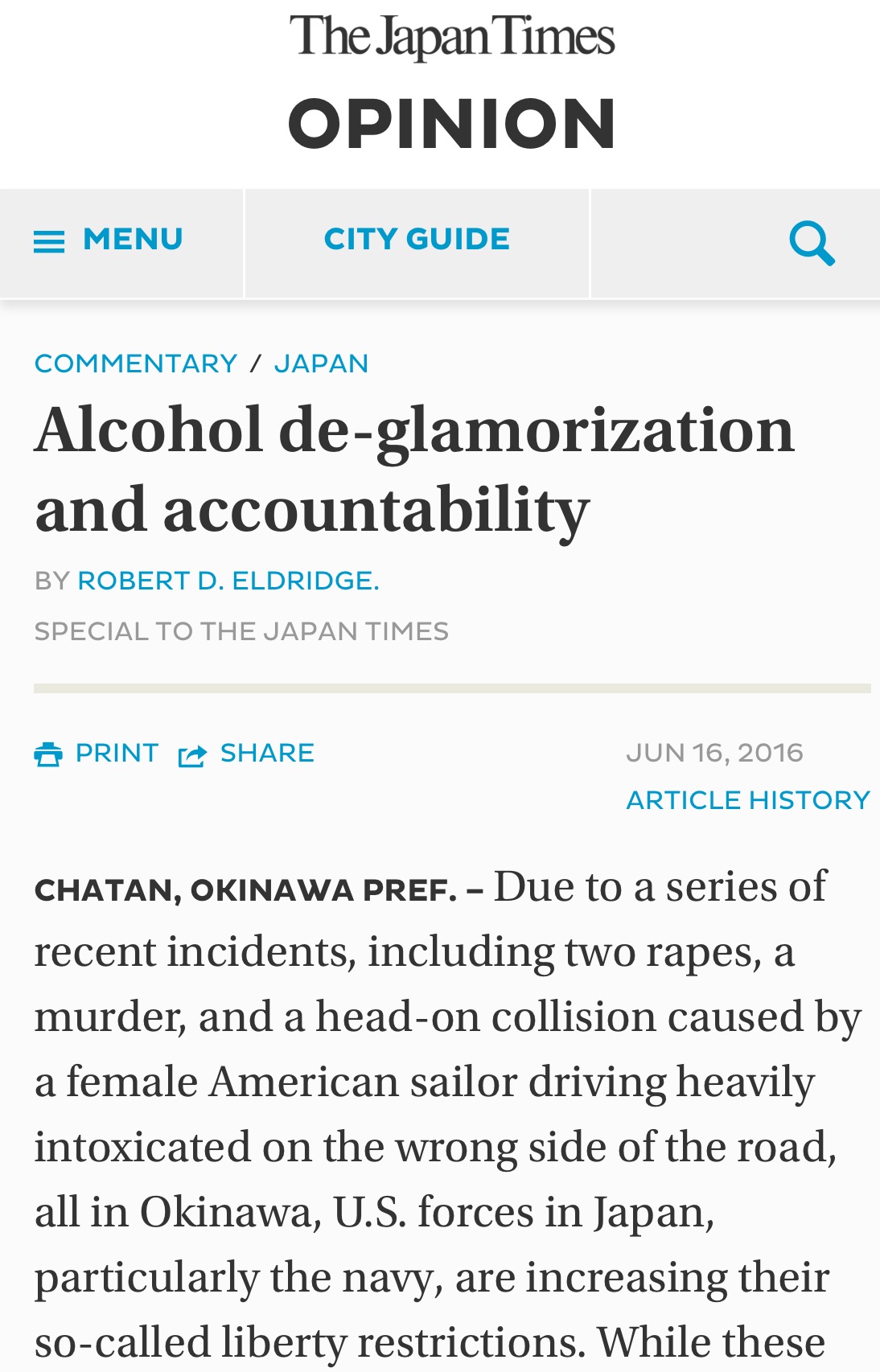View author Robert D. Eldridge's page
The image size is (880, 1372).
(x=228, y=581)
